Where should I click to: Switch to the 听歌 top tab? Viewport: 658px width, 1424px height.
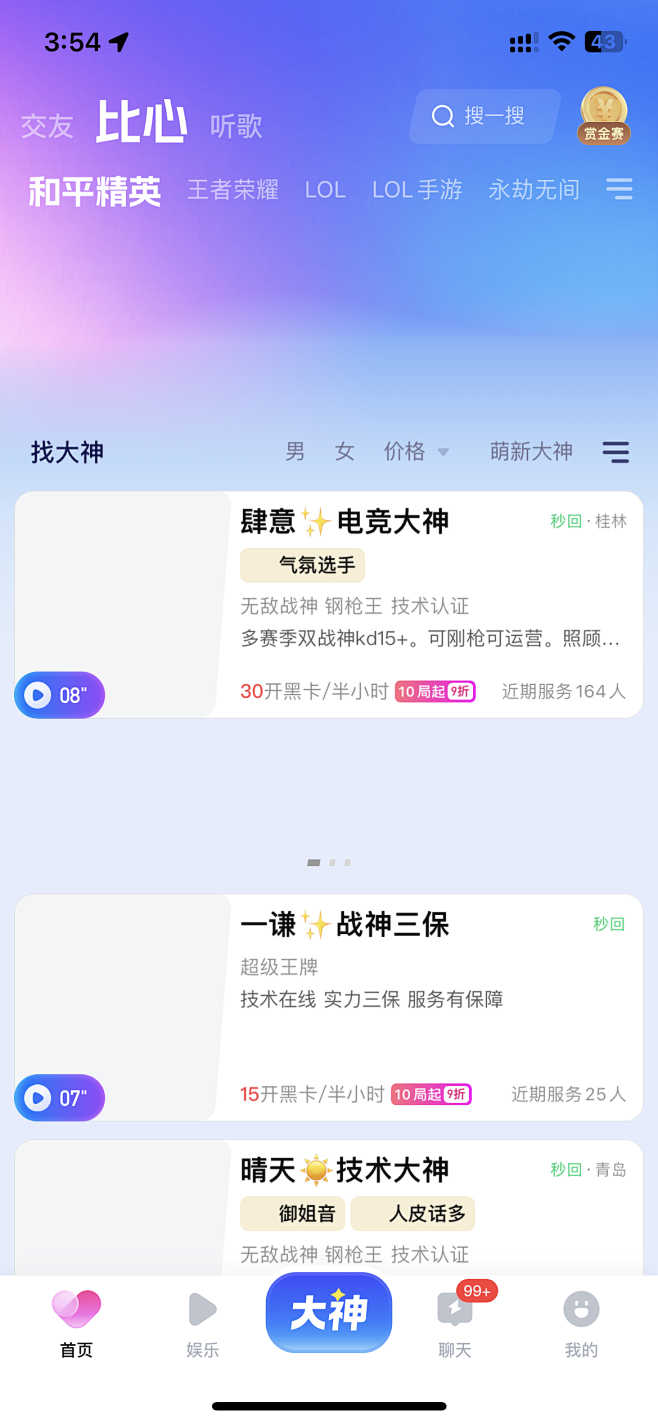[236, 126]
